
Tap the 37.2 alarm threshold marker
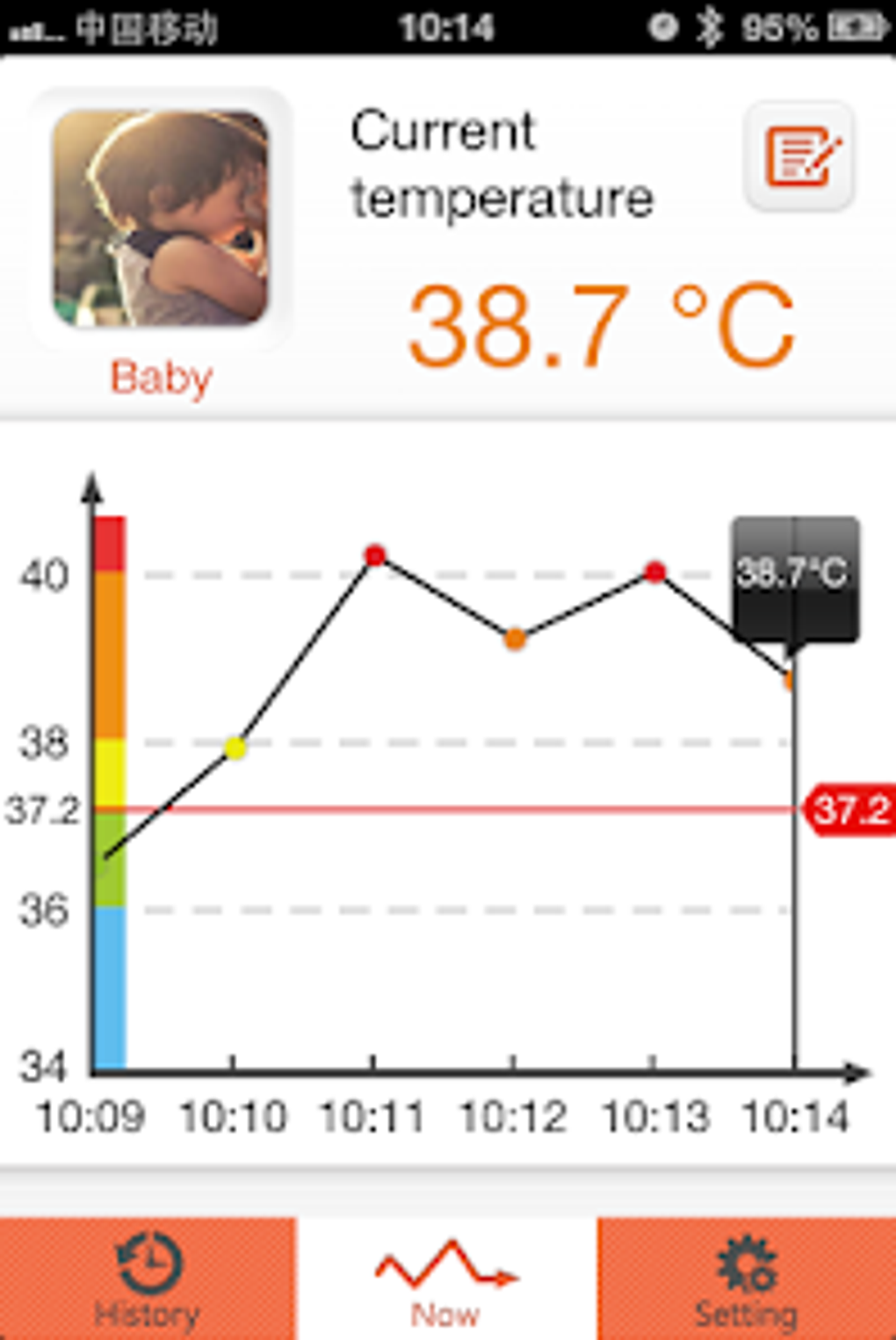pos(849,809)
